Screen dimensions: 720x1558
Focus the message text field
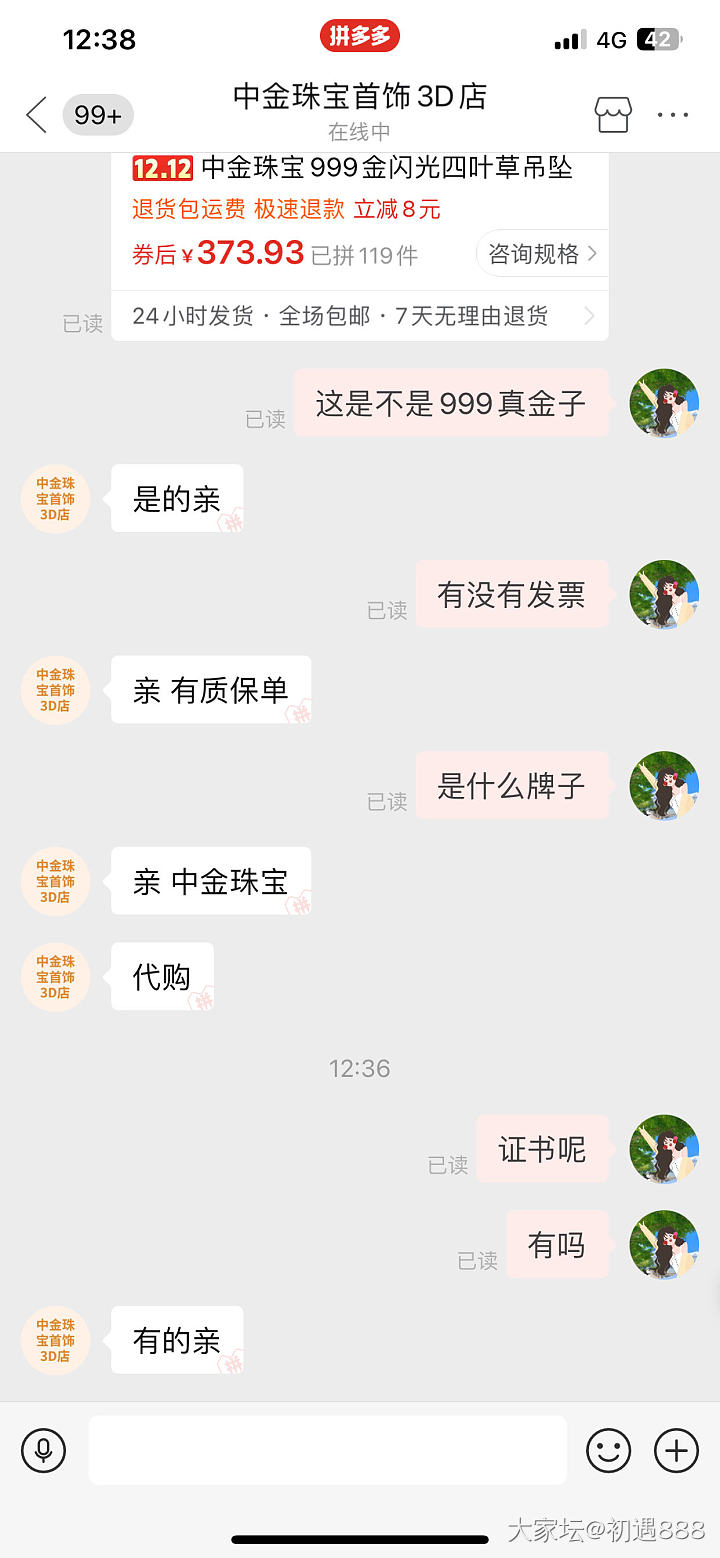(327, 1450)
